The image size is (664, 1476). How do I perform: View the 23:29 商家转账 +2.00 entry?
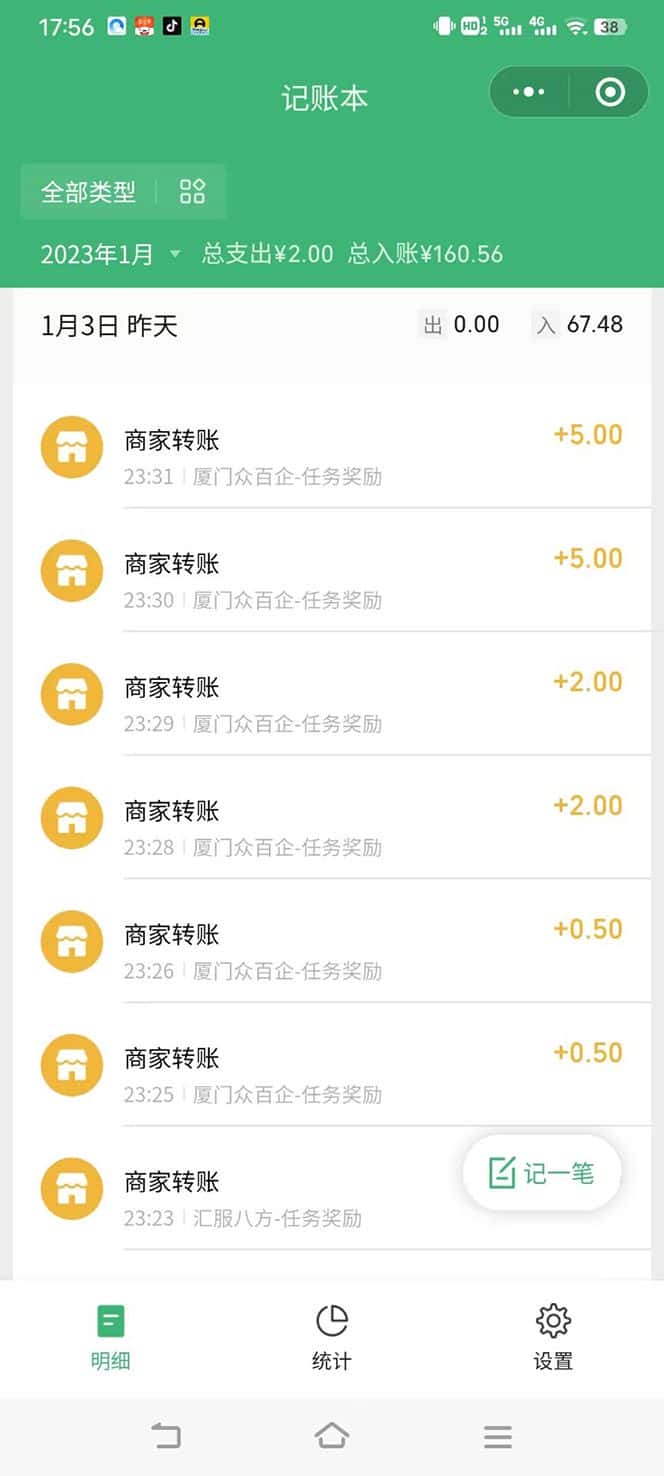tap(332, 704)
